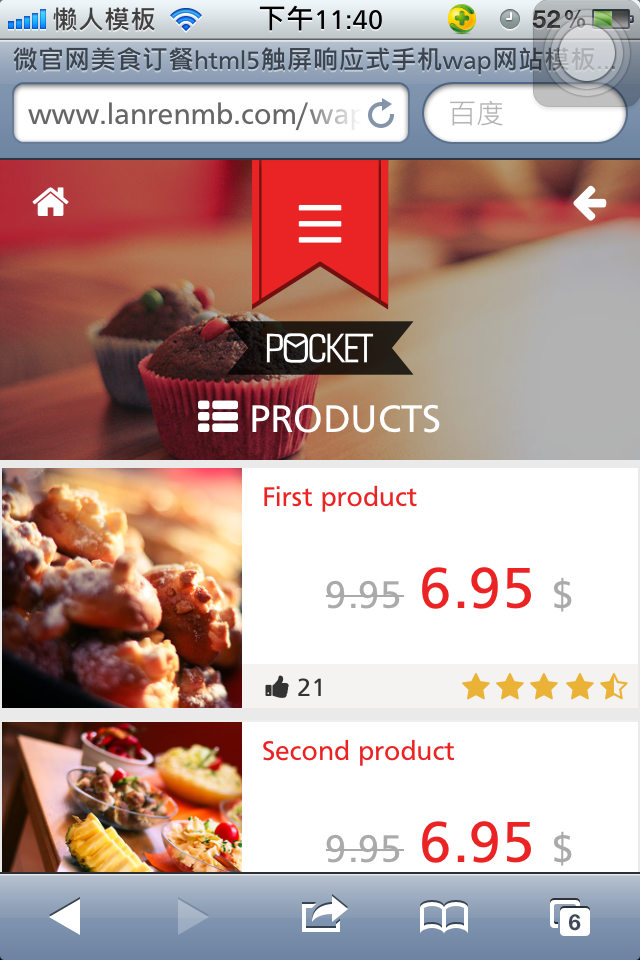640x960 pixels.
Task: Open the First product photo
Action: [x=122, y=588]
